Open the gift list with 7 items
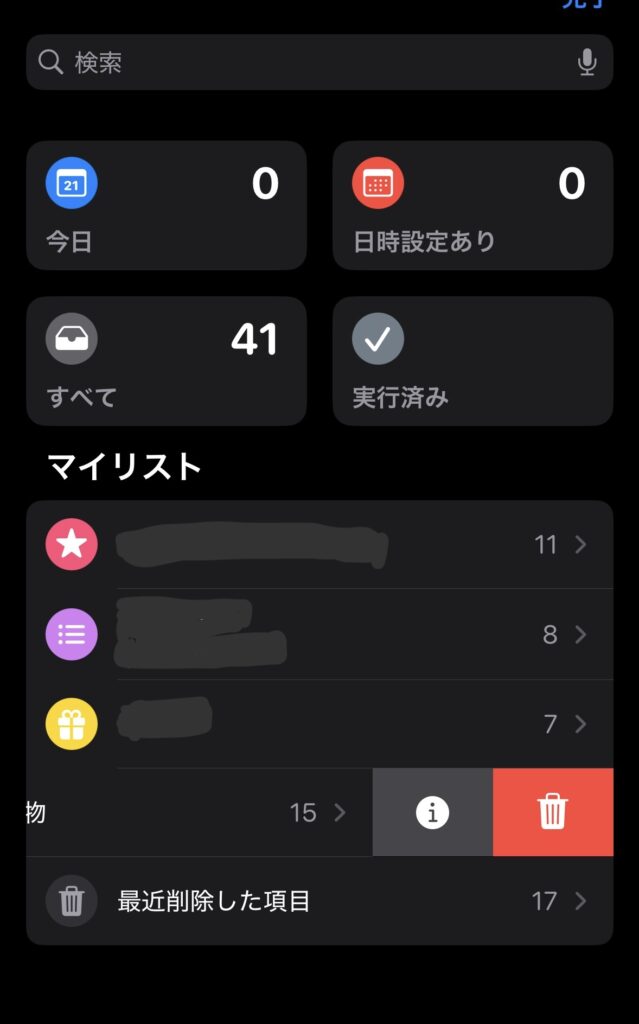639x1024 pixels. [x=320, y=724]
